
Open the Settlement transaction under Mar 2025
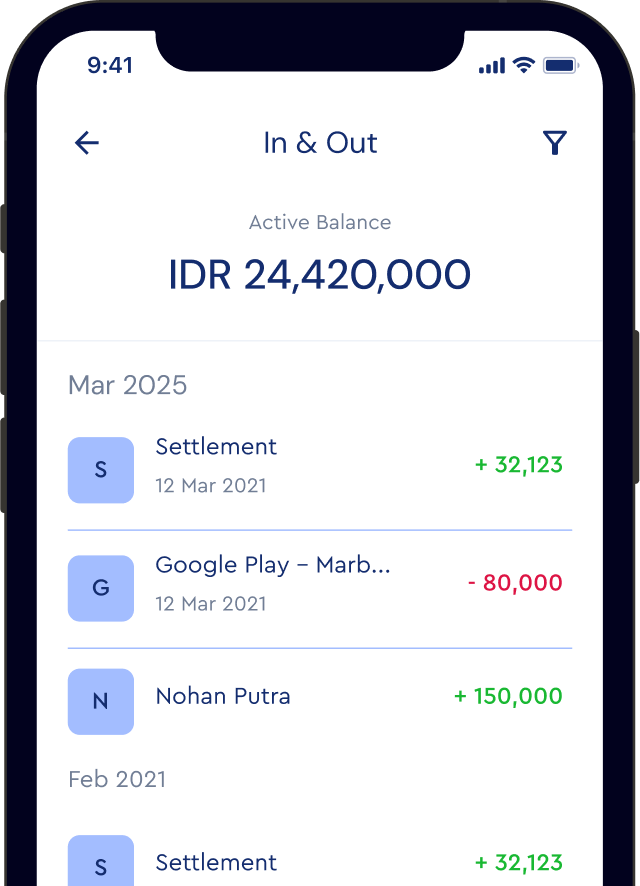(x=318, y=467)
